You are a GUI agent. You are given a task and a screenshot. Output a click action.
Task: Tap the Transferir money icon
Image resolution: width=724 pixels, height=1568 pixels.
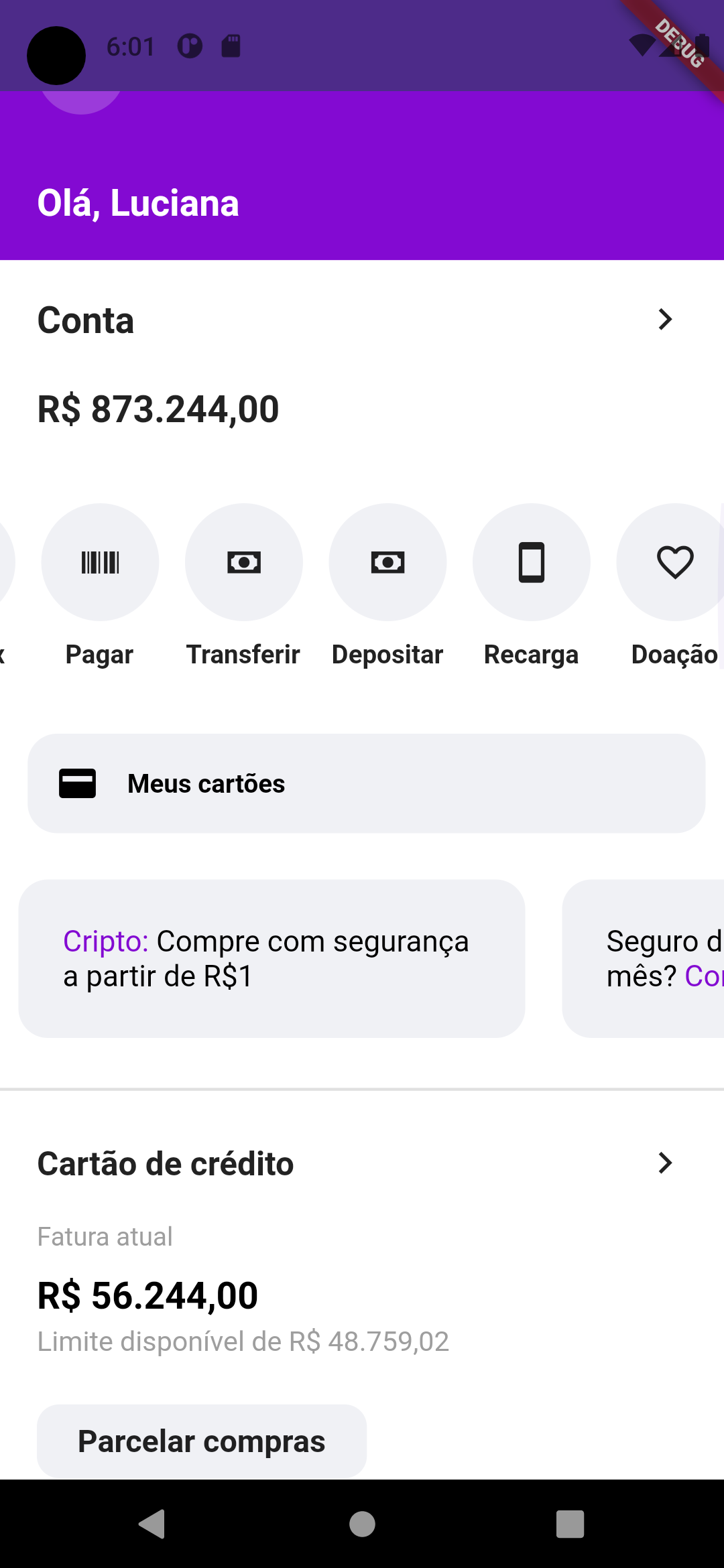click(x=243, y=562)
